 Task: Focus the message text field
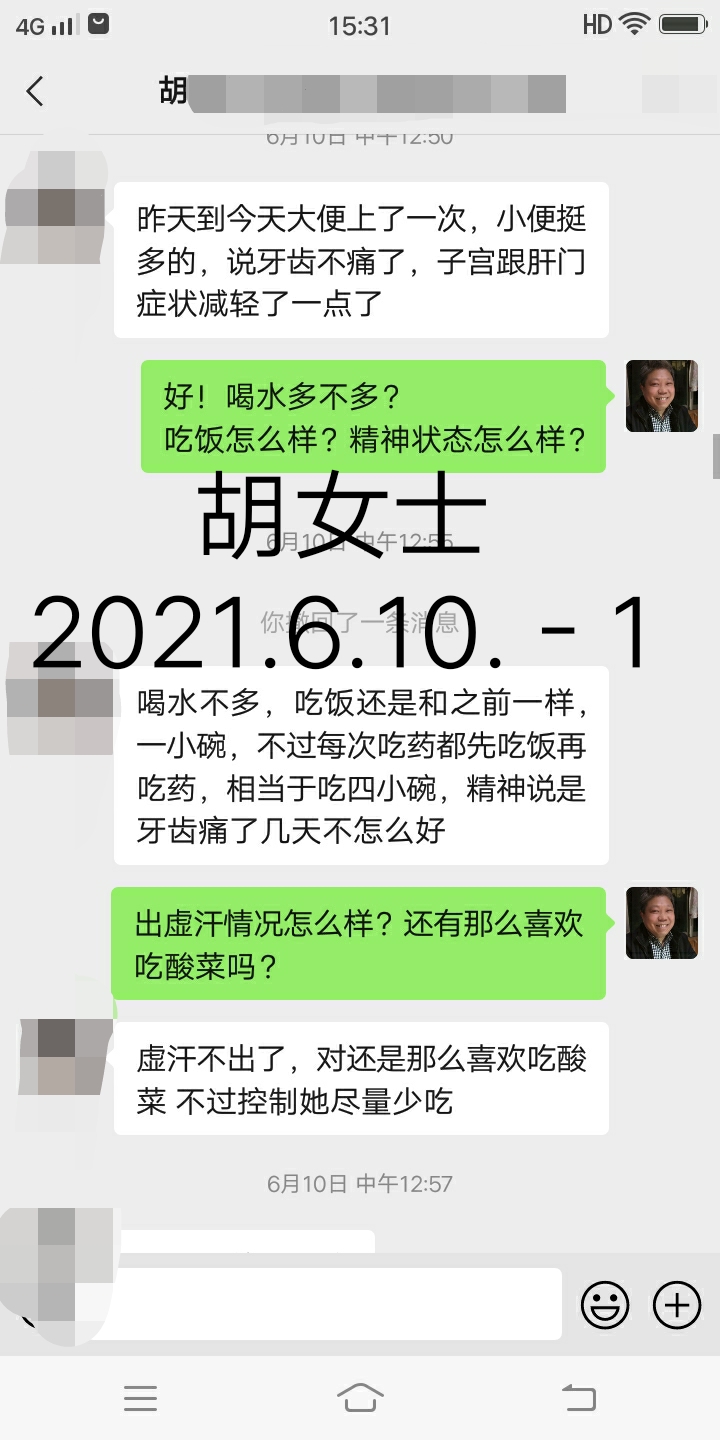(320, 1305)
